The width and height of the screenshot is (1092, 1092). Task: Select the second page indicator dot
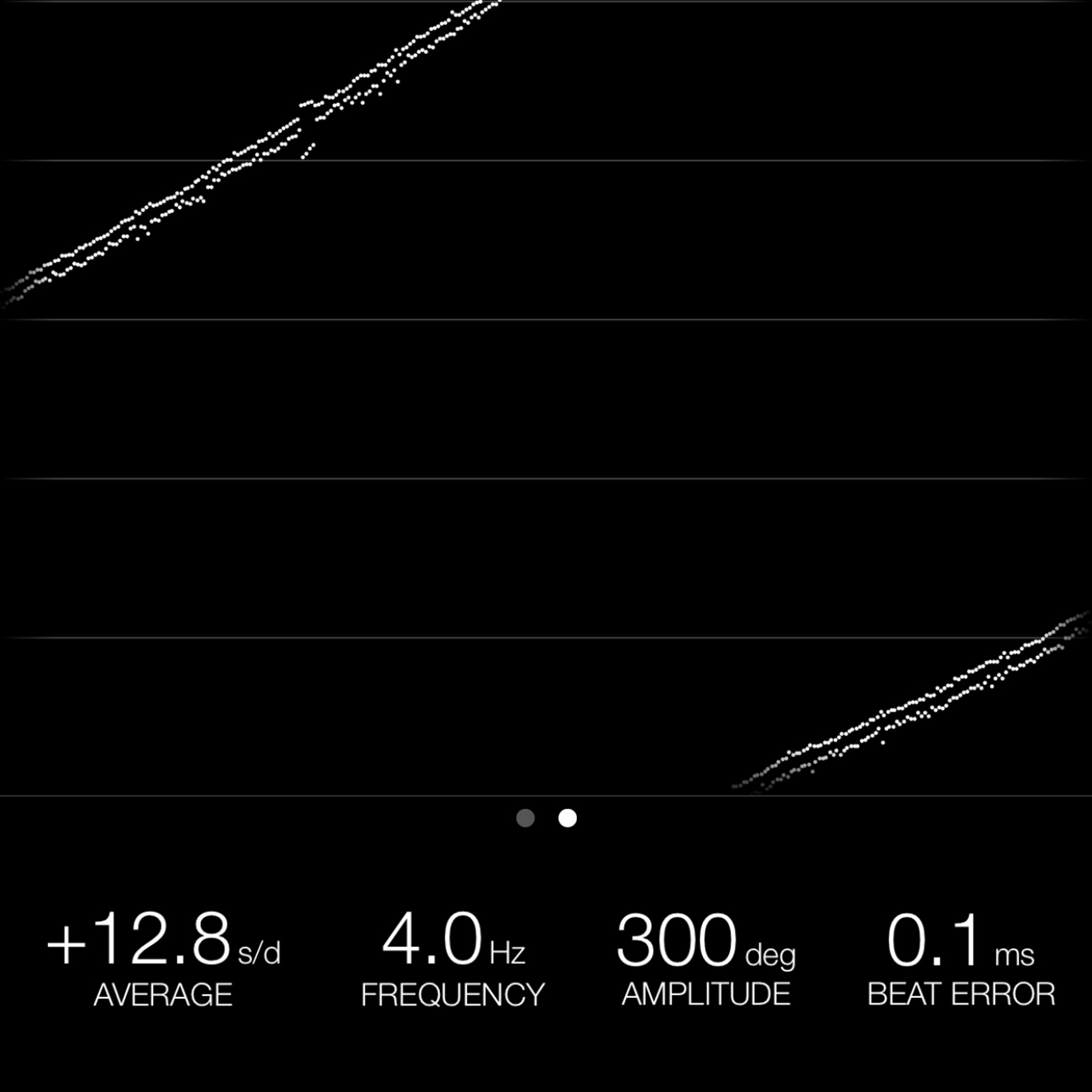(568, 818)
